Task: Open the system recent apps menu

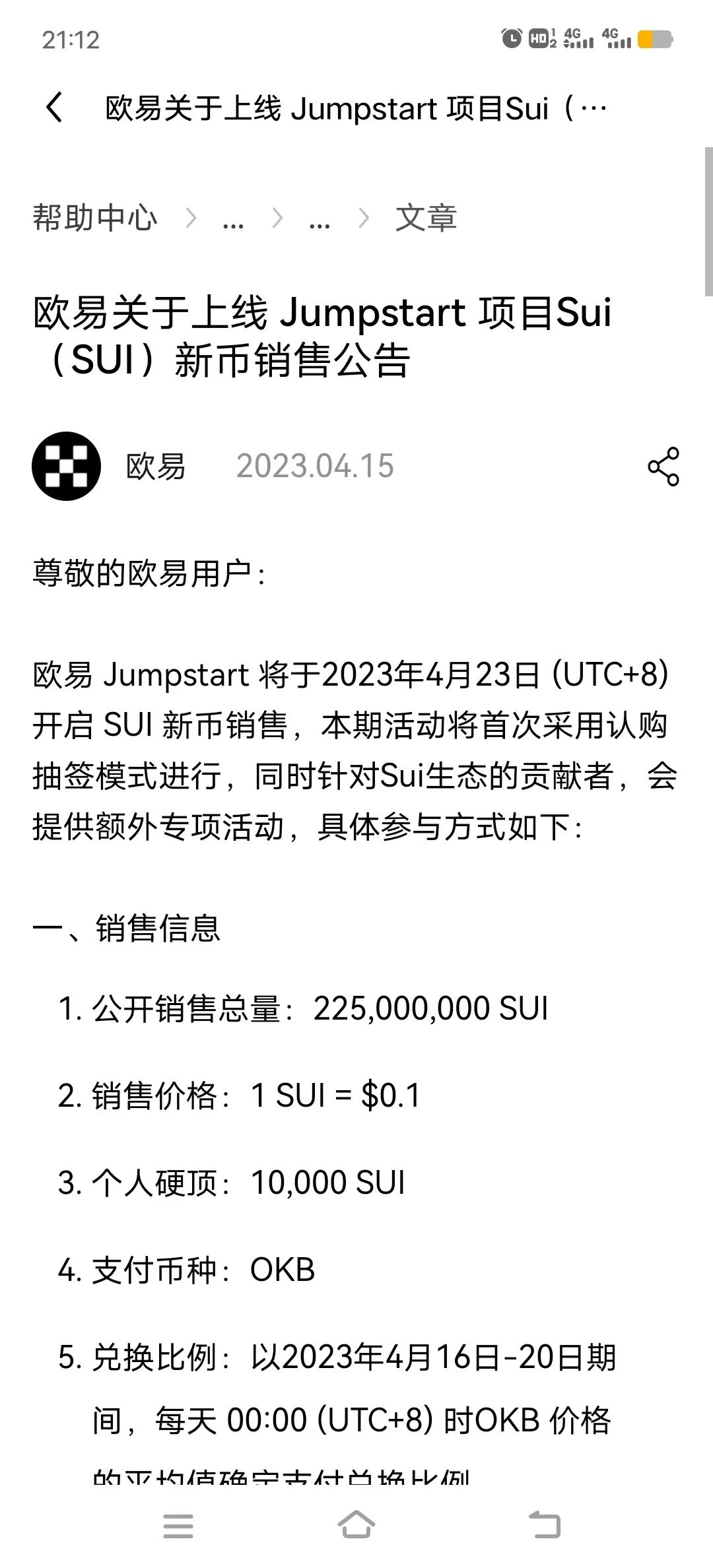Action: (x=178, y=1526)
